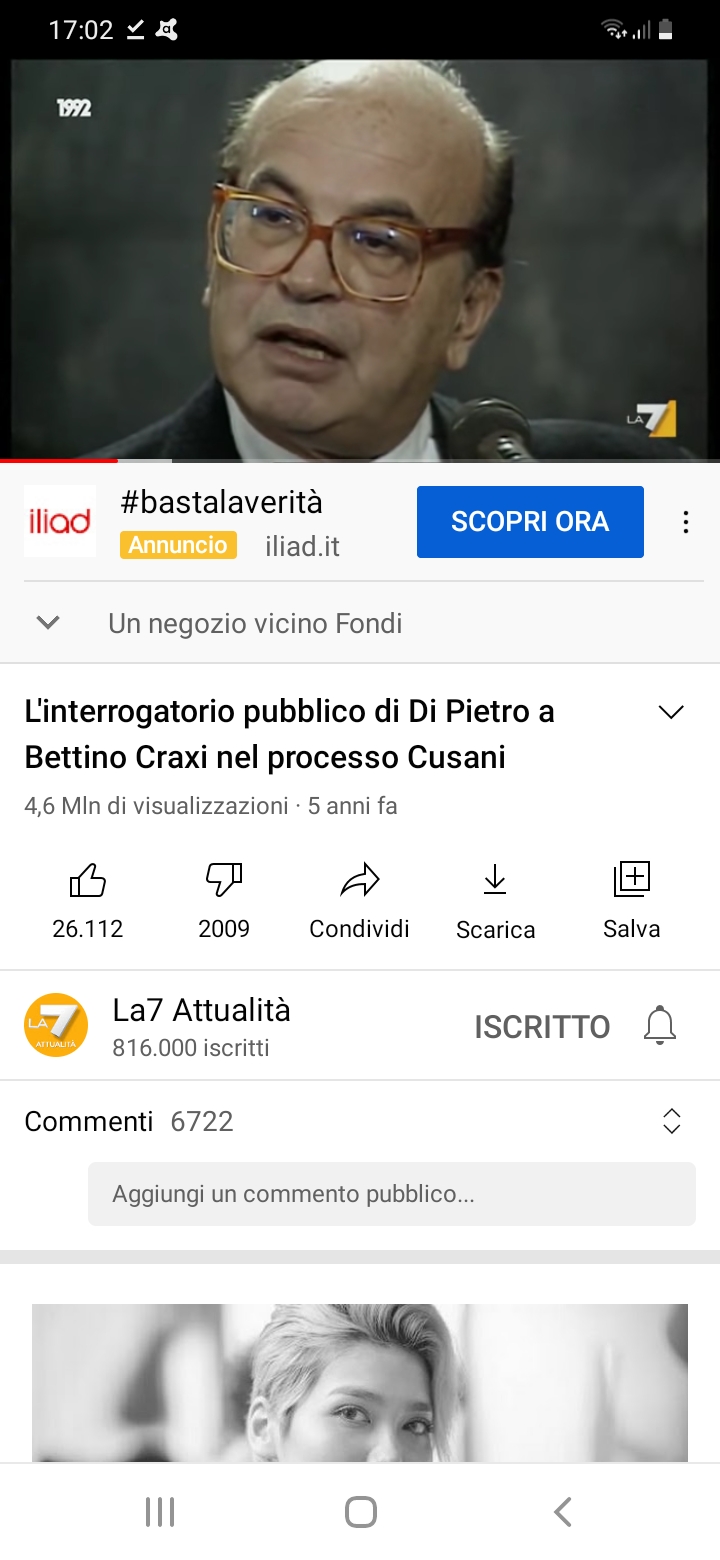
Task: Like the video
Action: click(88, 901)
